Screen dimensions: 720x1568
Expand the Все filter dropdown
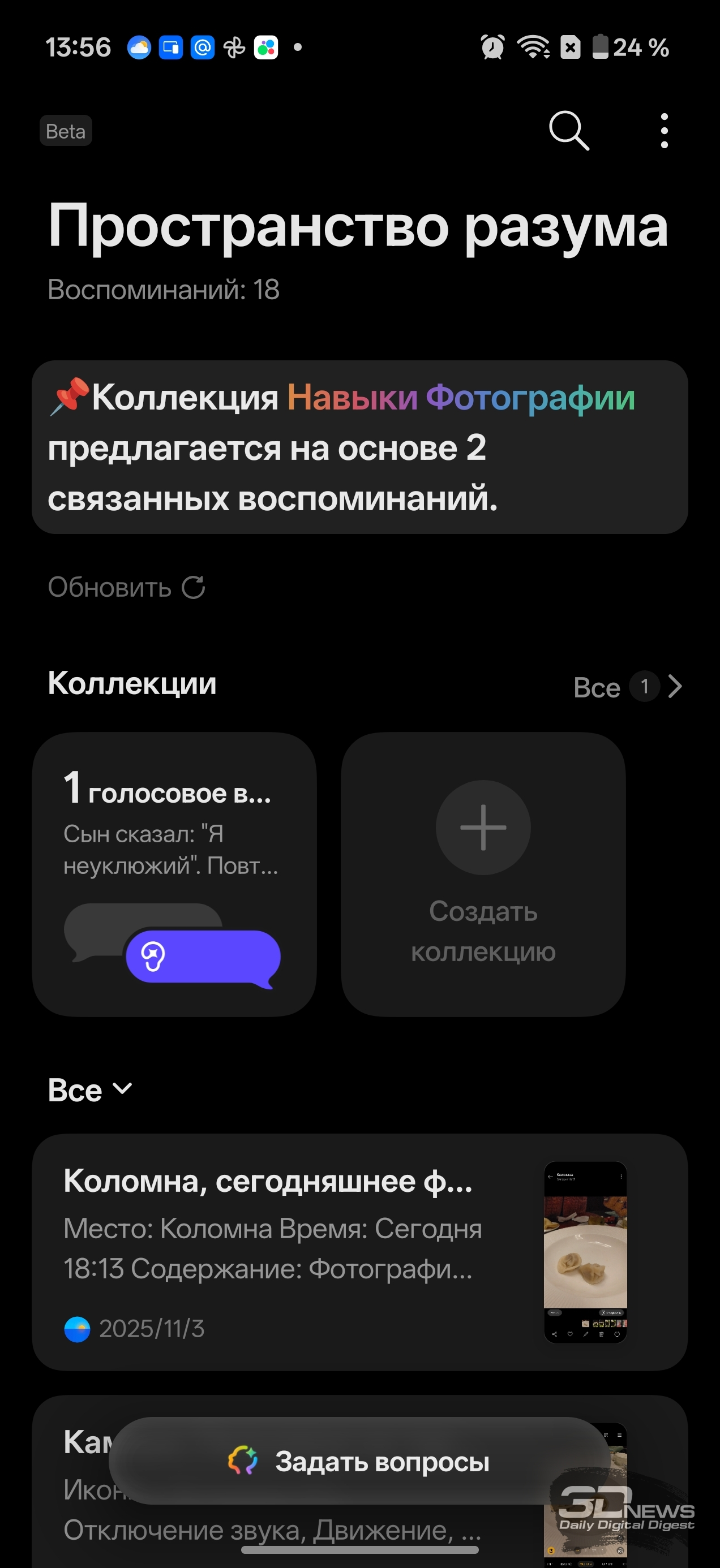[x=89, y=1089]
